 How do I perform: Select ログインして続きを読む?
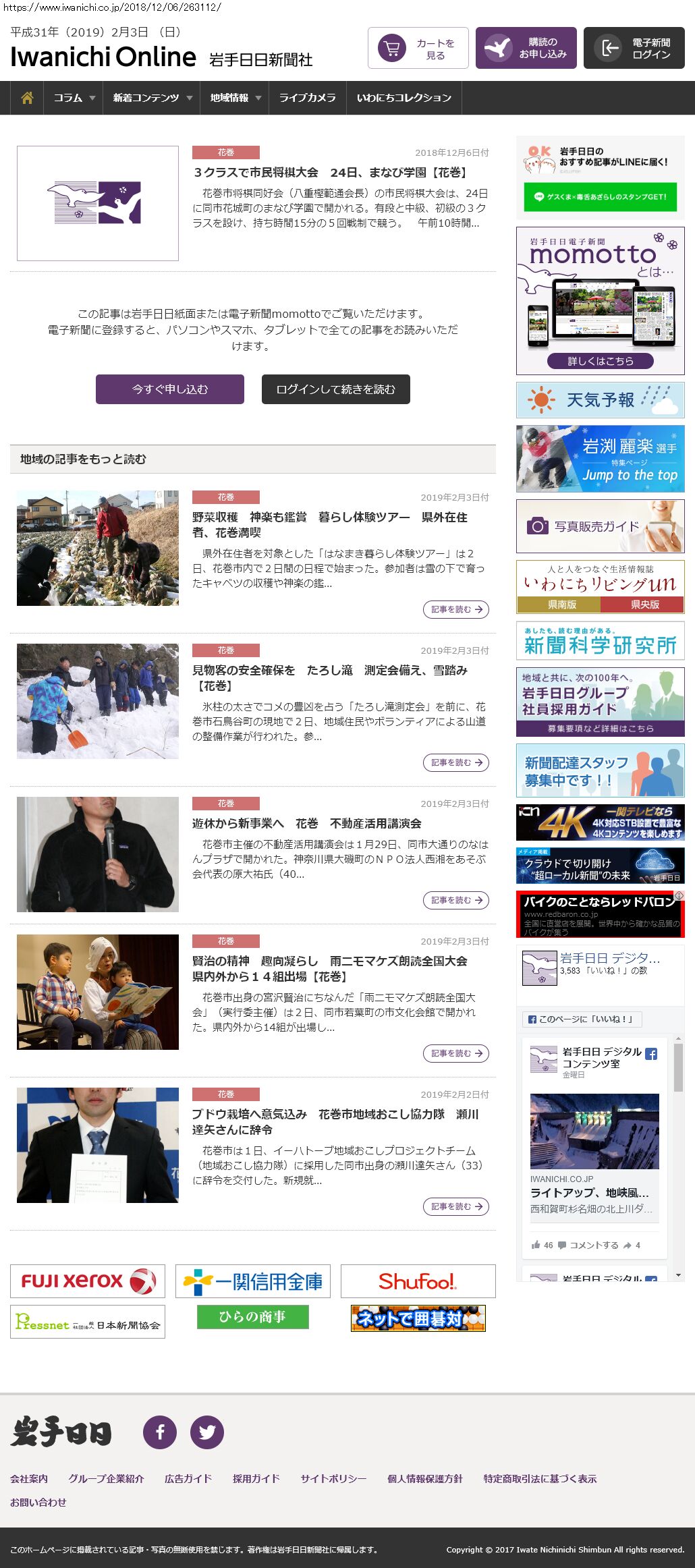pos(335,389)
